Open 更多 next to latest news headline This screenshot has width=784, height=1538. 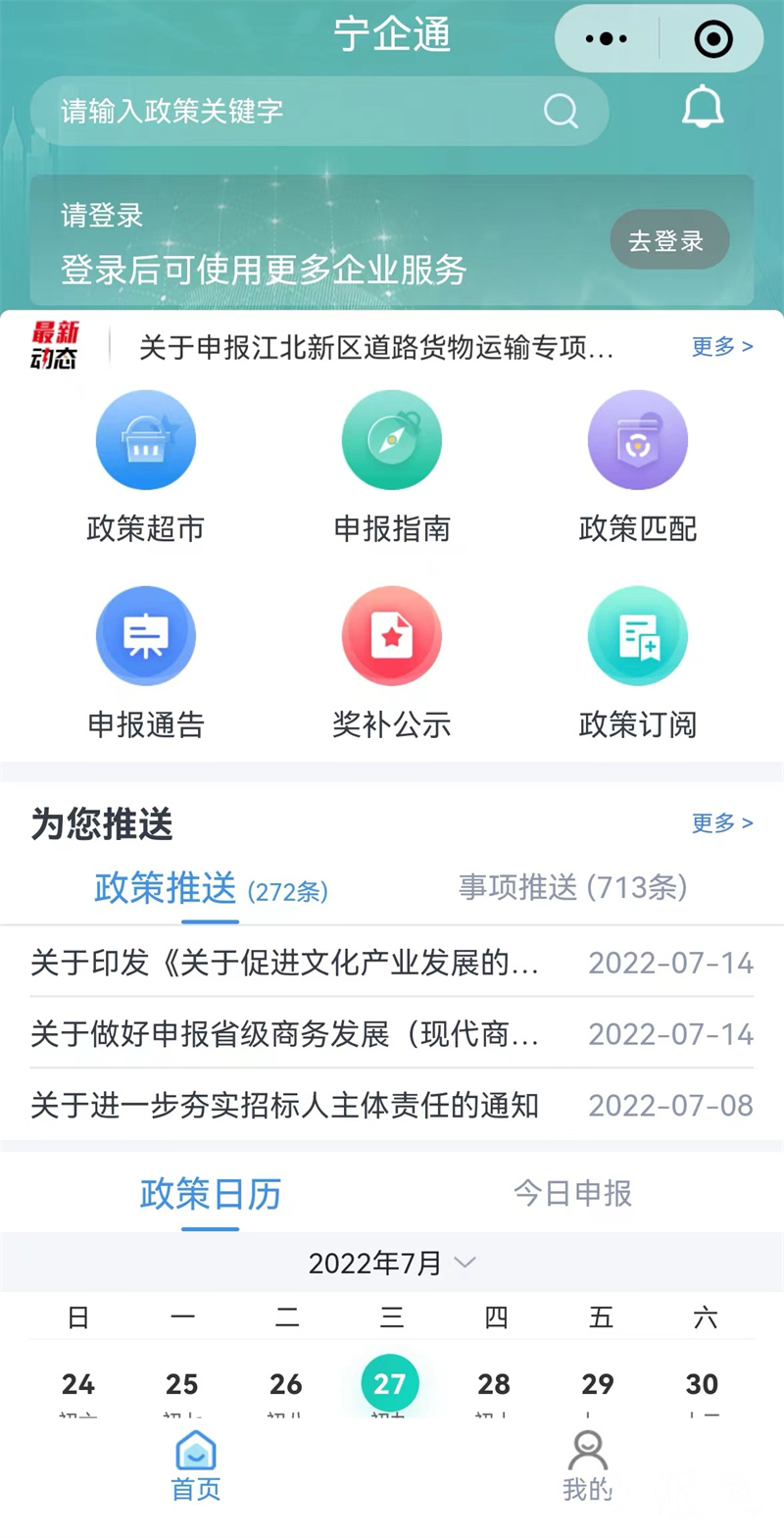tap(721, 346)
